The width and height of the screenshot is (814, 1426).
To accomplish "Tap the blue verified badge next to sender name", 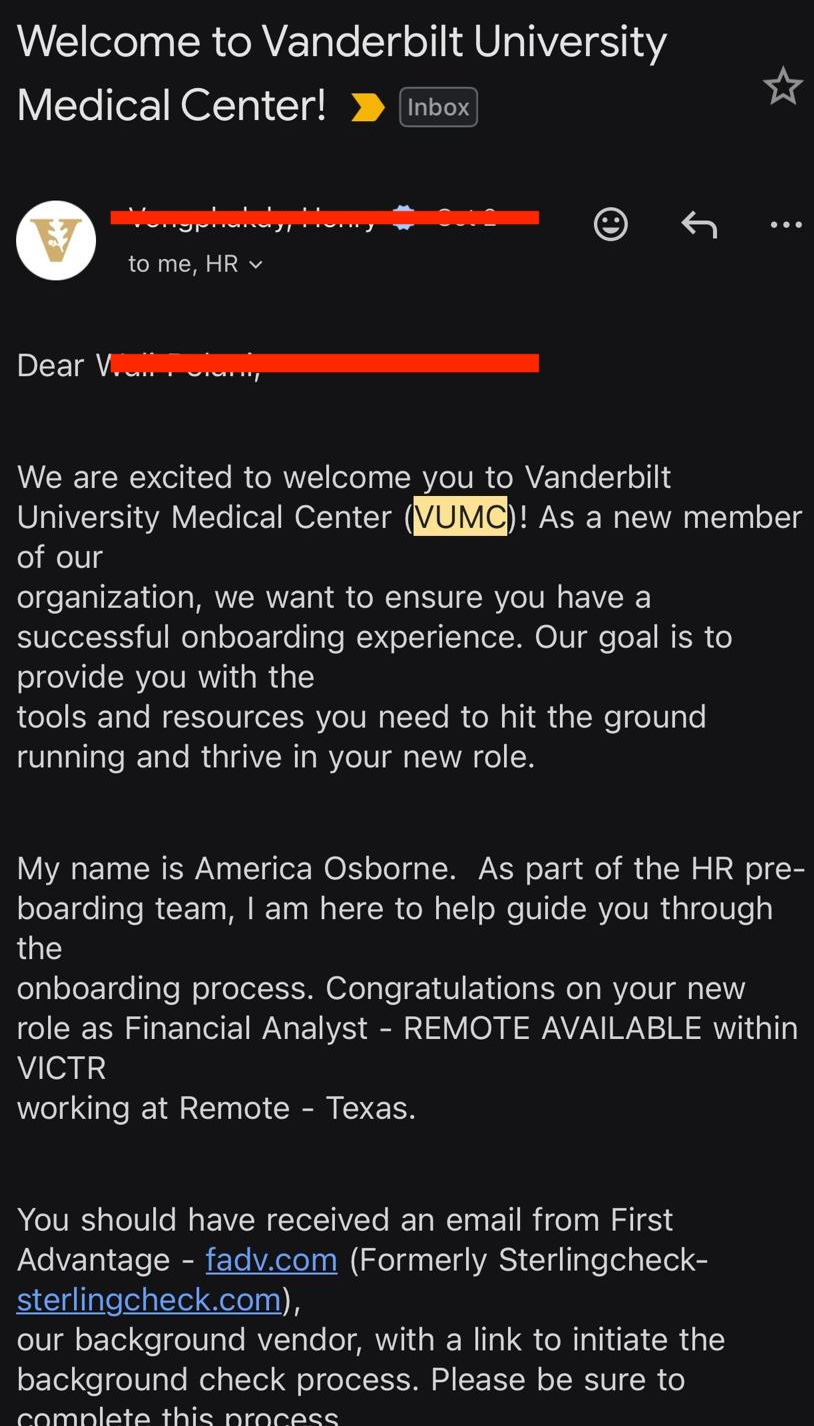I will 403,217.
